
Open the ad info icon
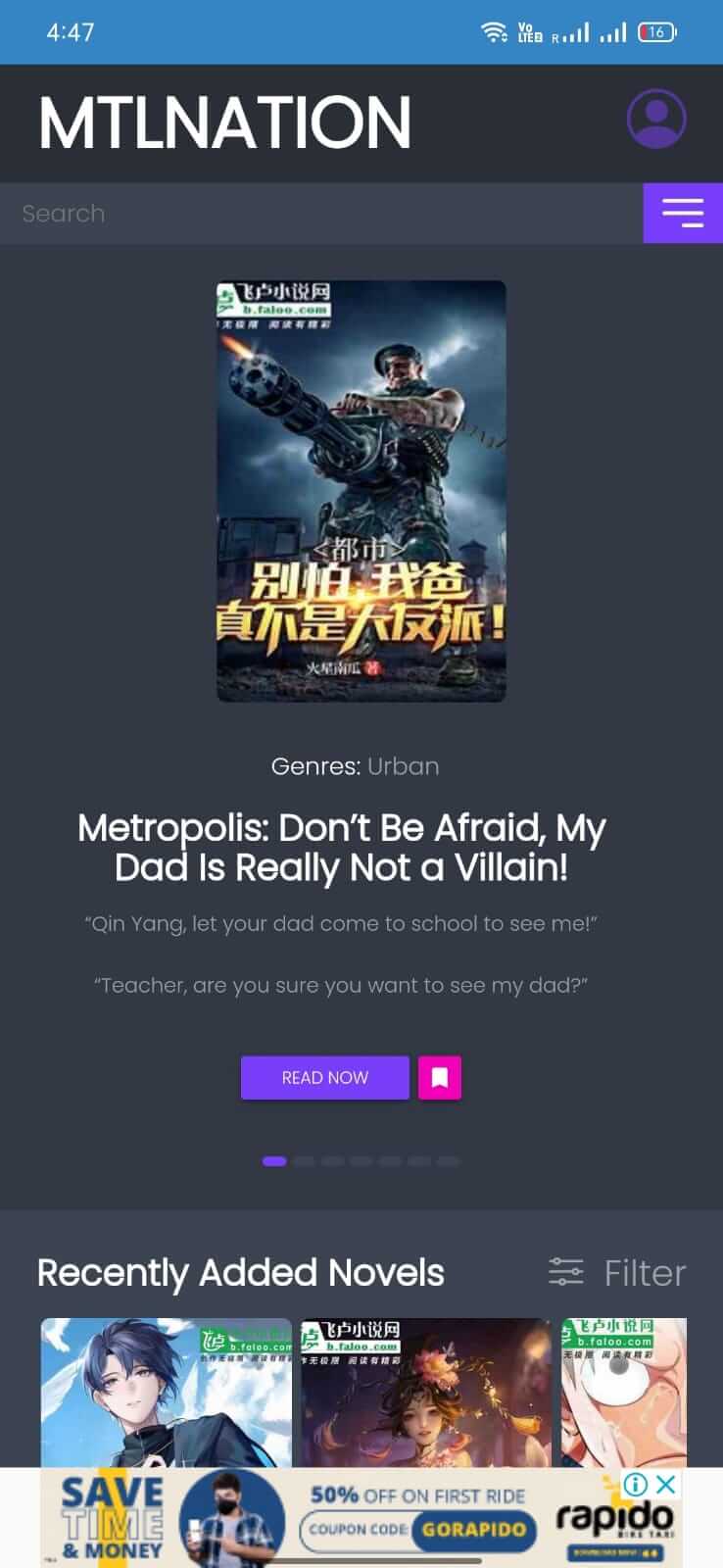pyautogui.click(x=636, y=1485)
